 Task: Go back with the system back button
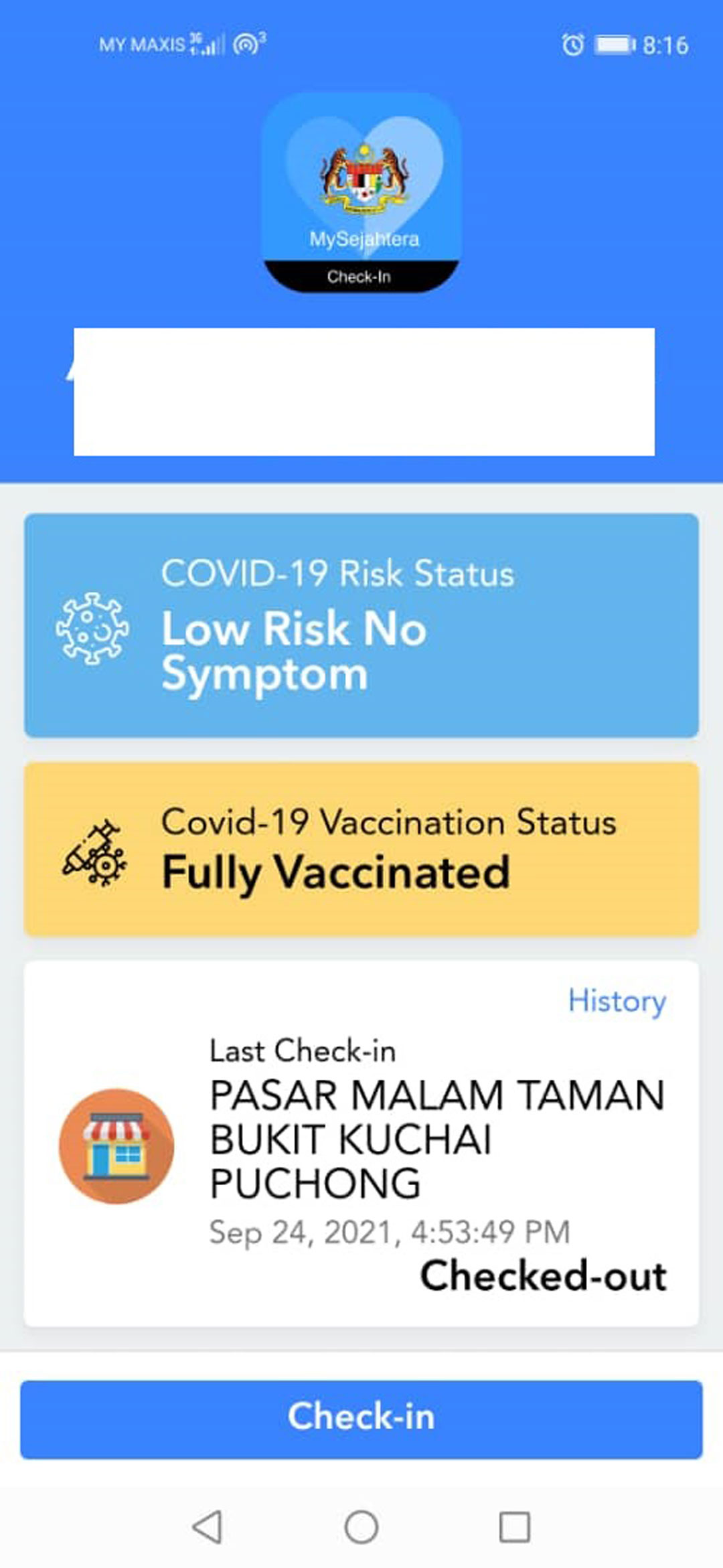click(207, 1527)
